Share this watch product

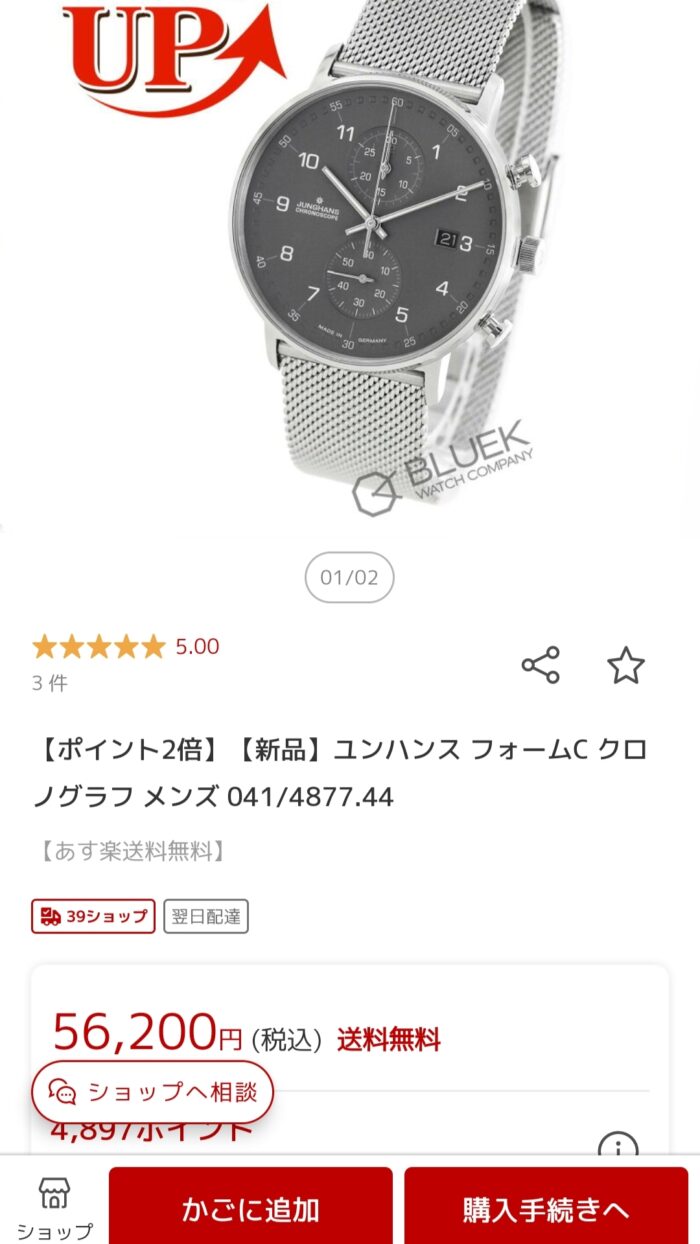540,665
